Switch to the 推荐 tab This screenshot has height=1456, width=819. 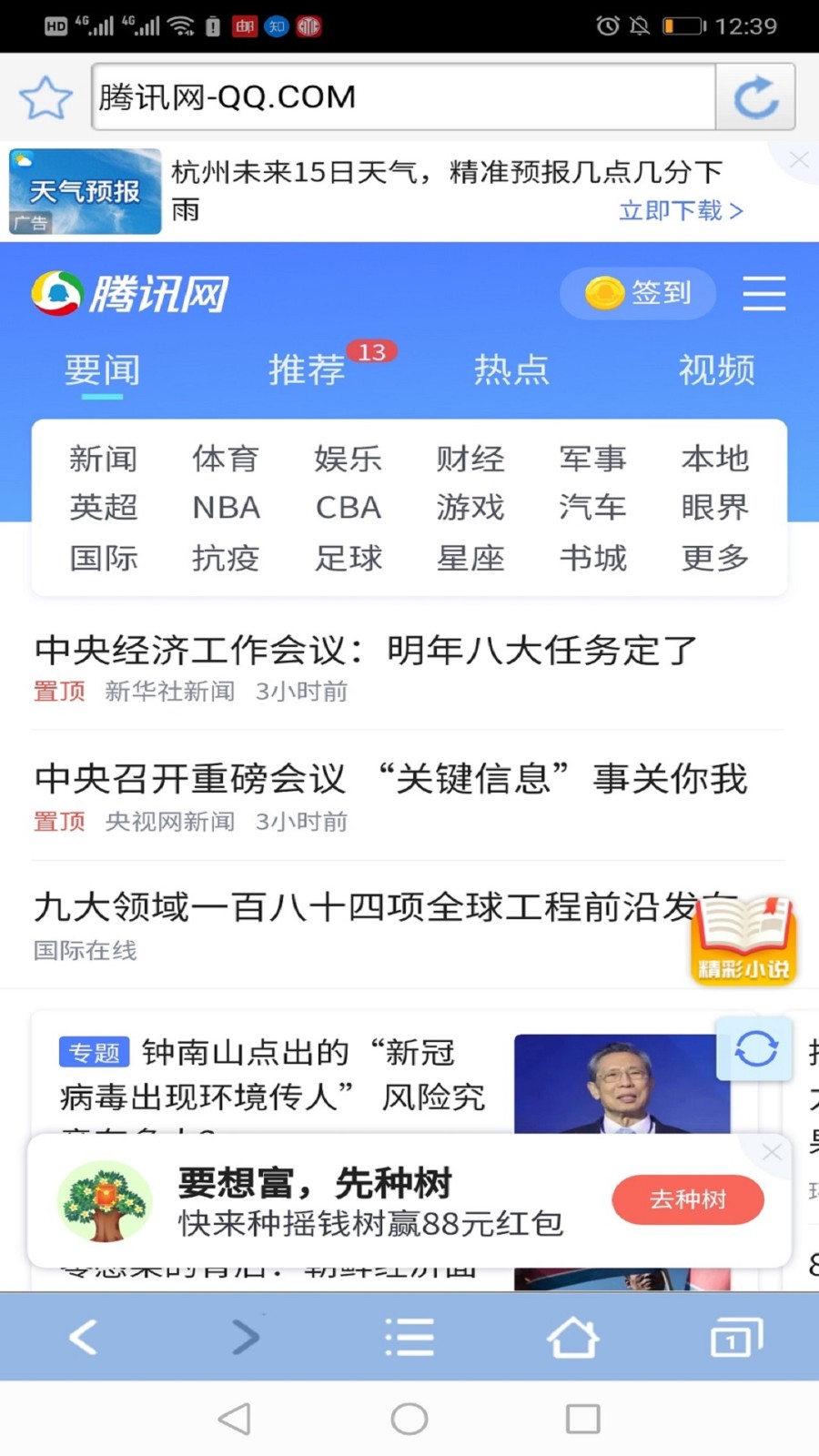coord(307,369)
